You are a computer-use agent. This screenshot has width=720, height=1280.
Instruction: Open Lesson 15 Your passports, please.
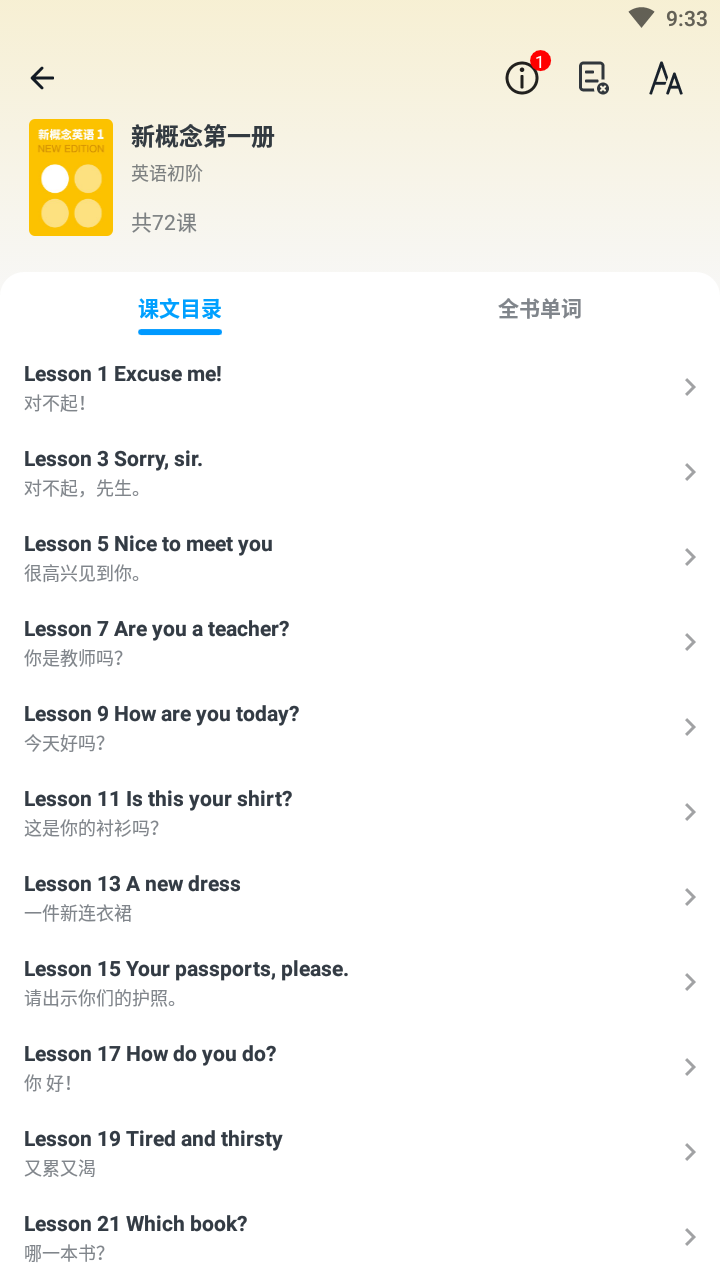pyautogui.click(x=360, y=982)
